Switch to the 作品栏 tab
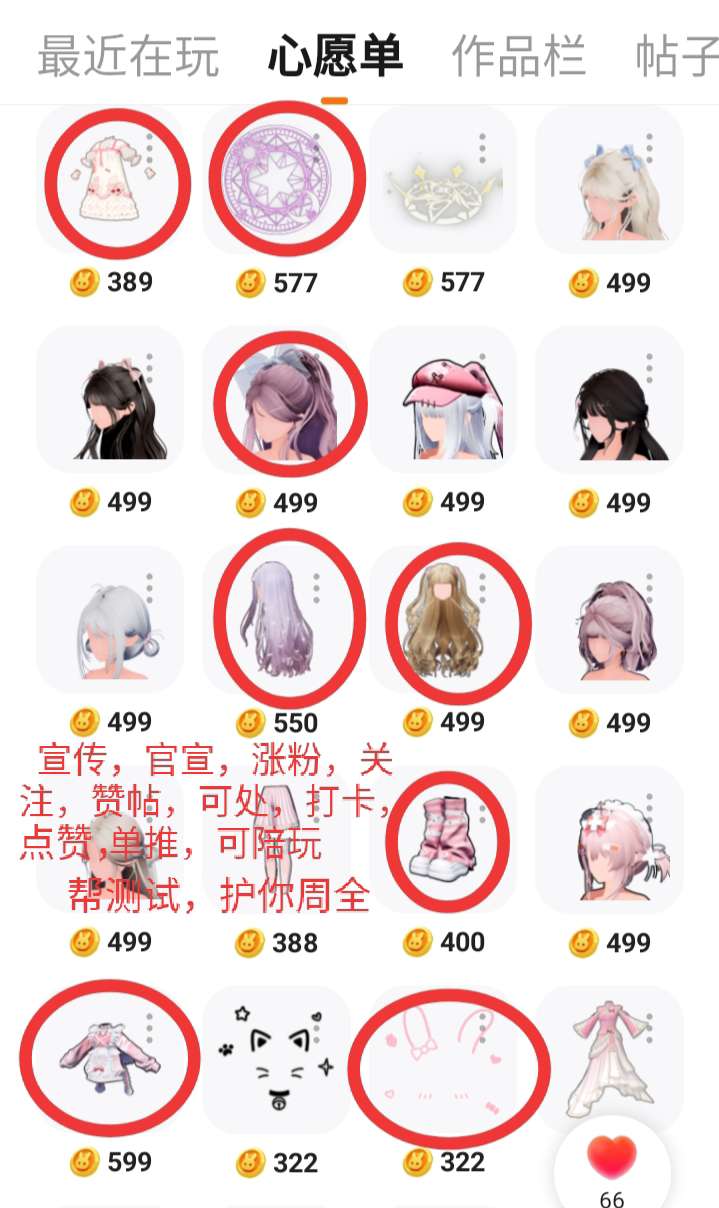 click(518, 56)
